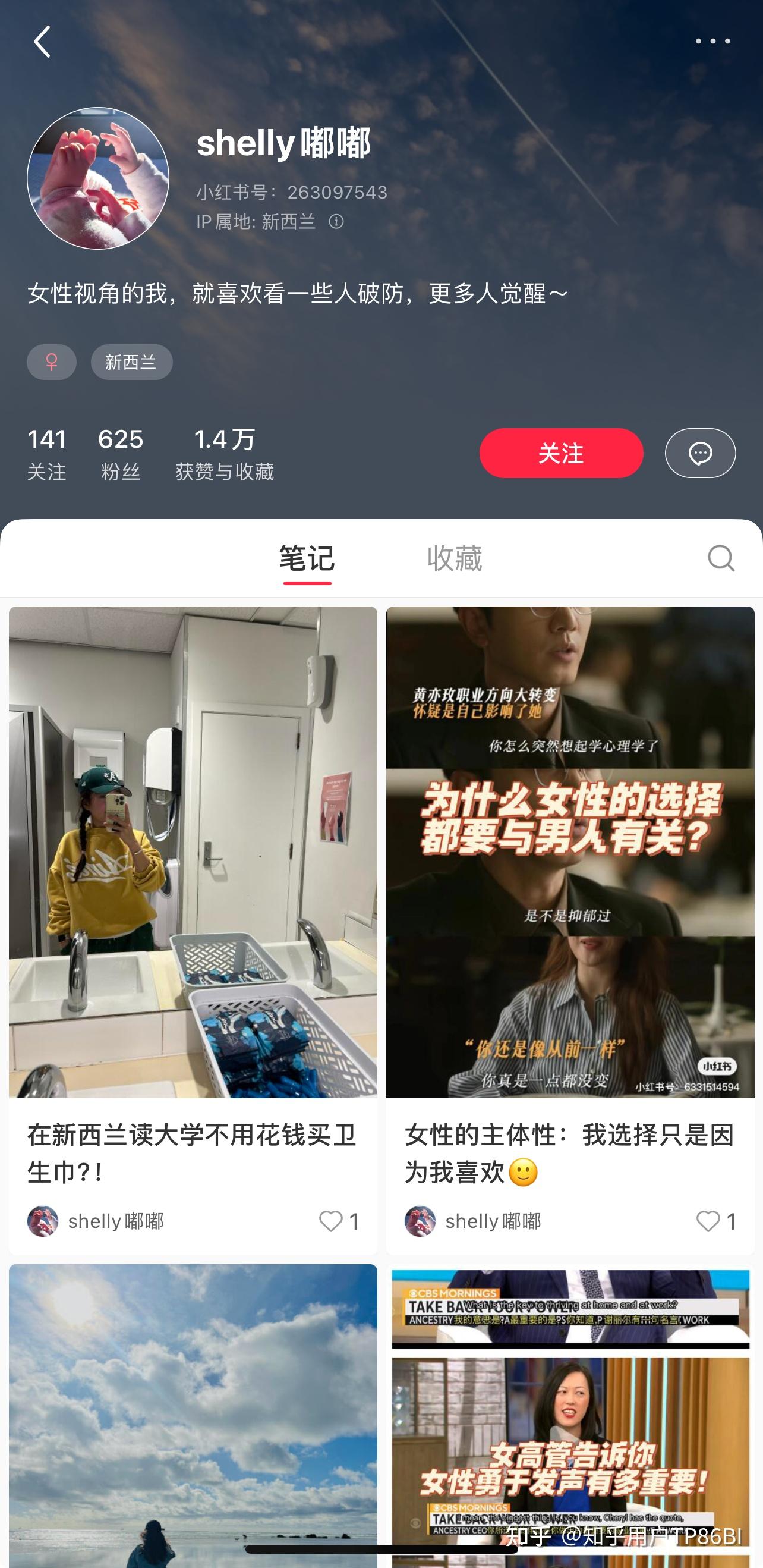
Task: Open note 女性的主体性：我选择只是因为我喜欢
Action: click(569, 852)
